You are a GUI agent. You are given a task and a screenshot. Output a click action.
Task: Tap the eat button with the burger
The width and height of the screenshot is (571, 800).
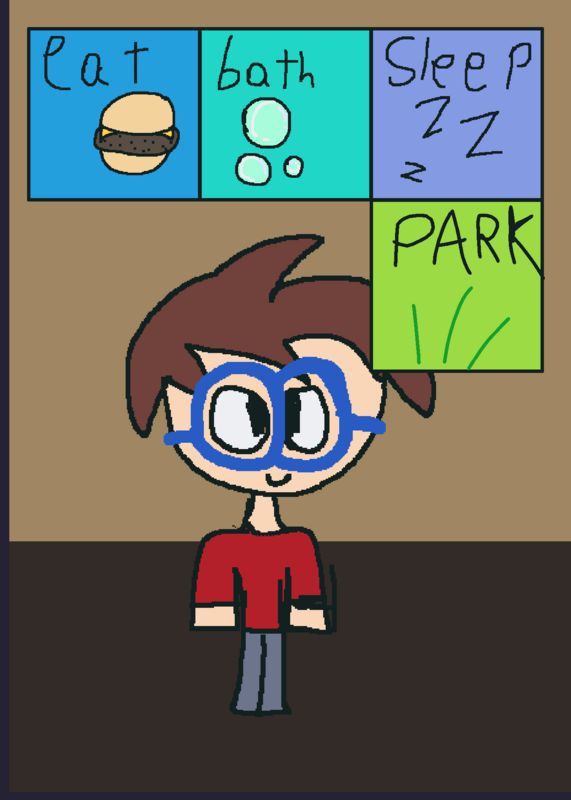coord(114,114)
